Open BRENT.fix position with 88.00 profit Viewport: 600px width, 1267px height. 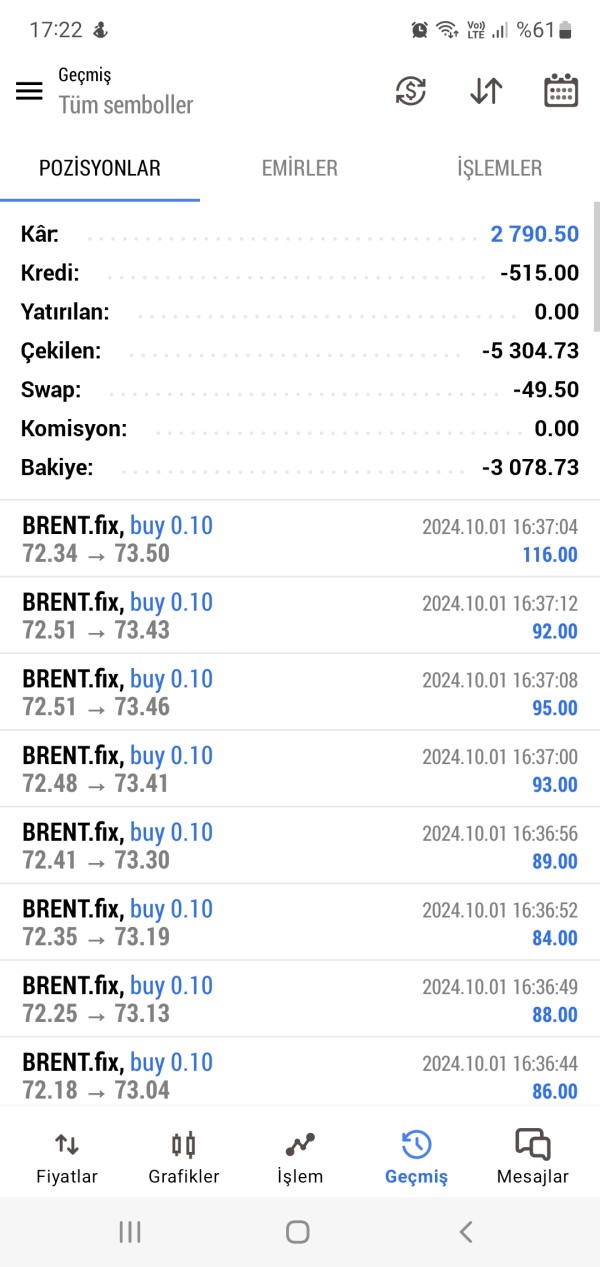(300, 1000)
